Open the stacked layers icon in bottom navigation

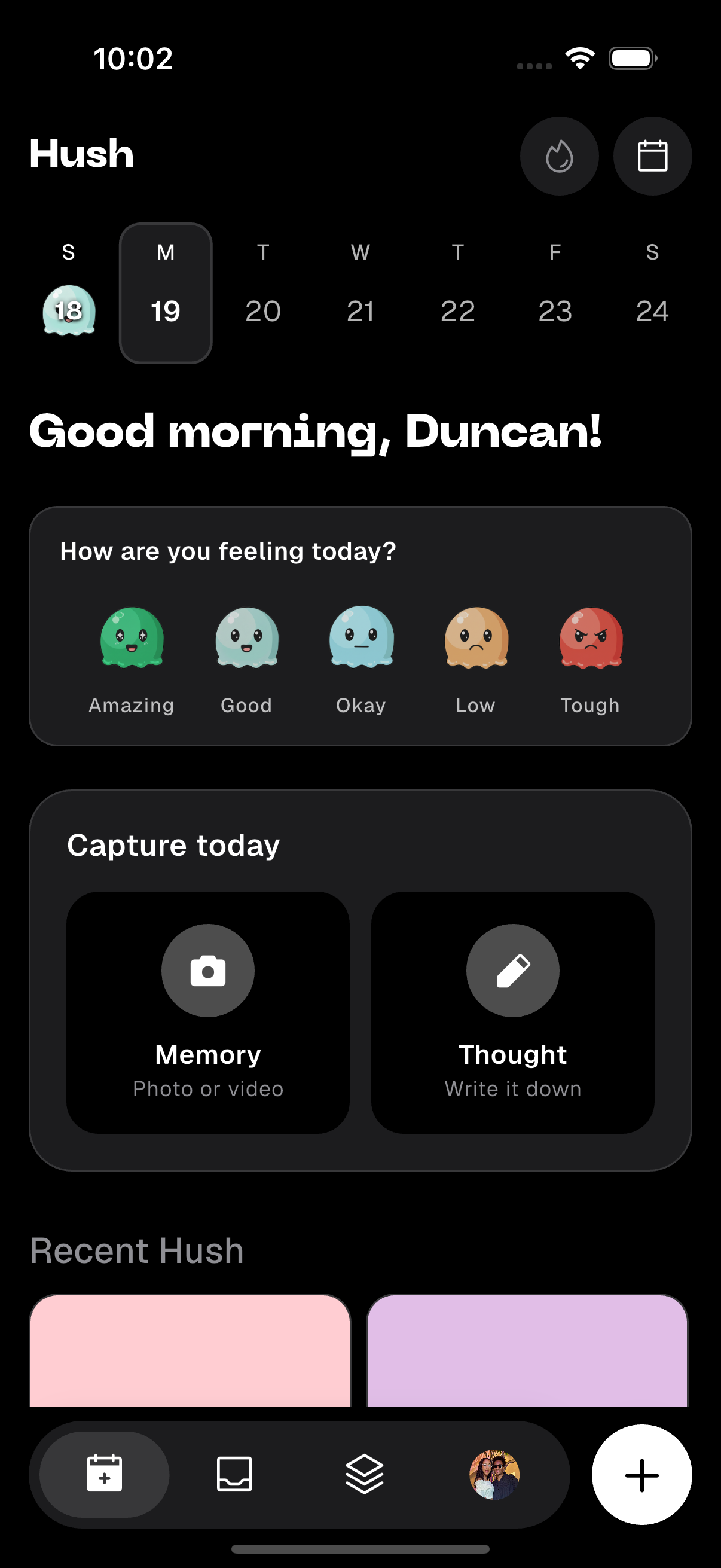pyautogui.click(x=363, y=1474)
